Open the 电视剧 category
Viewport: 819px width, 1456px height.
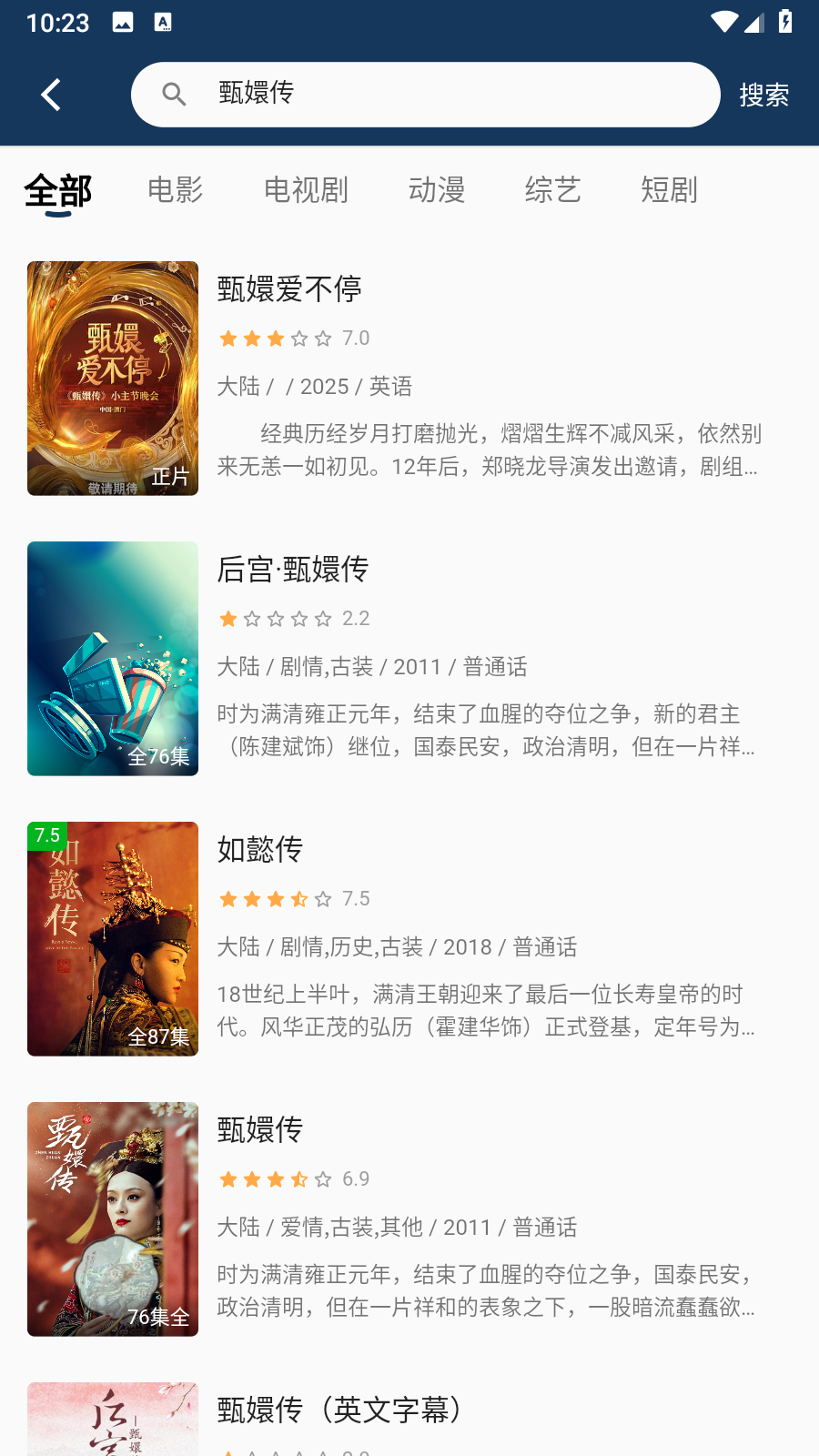click(x=306, y=191)
